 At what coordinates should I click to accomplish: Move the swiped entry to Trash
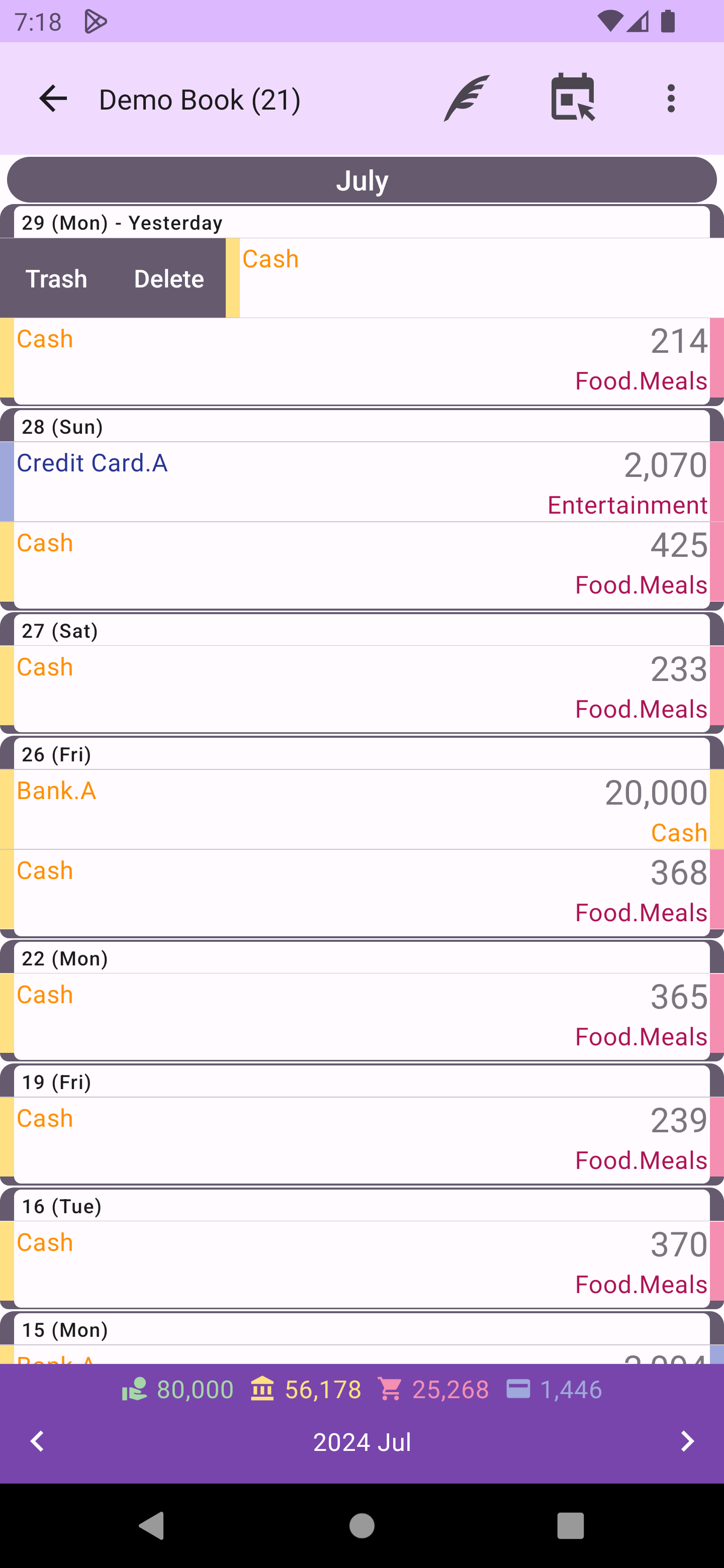56,279
